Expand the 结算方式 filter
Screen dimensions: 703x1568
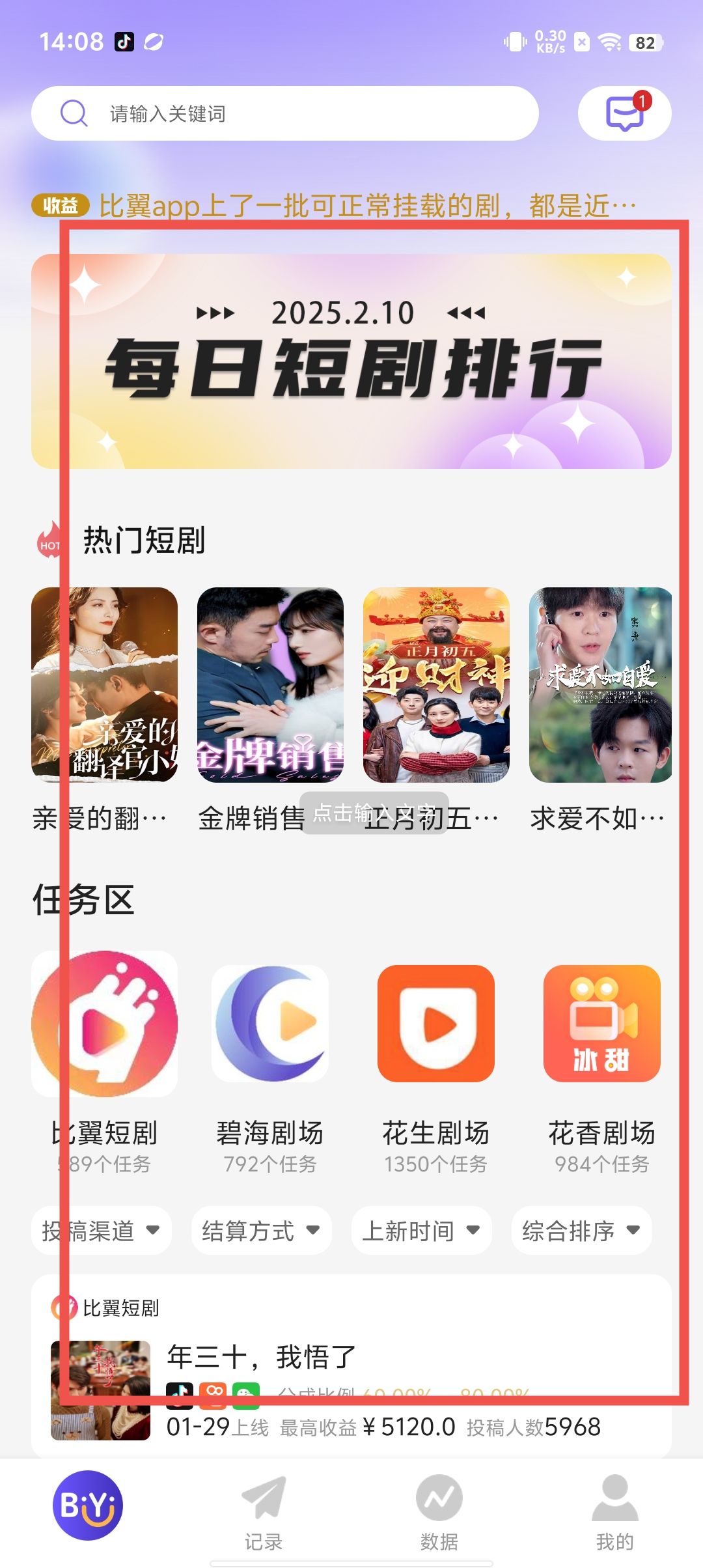point(262,1231)
